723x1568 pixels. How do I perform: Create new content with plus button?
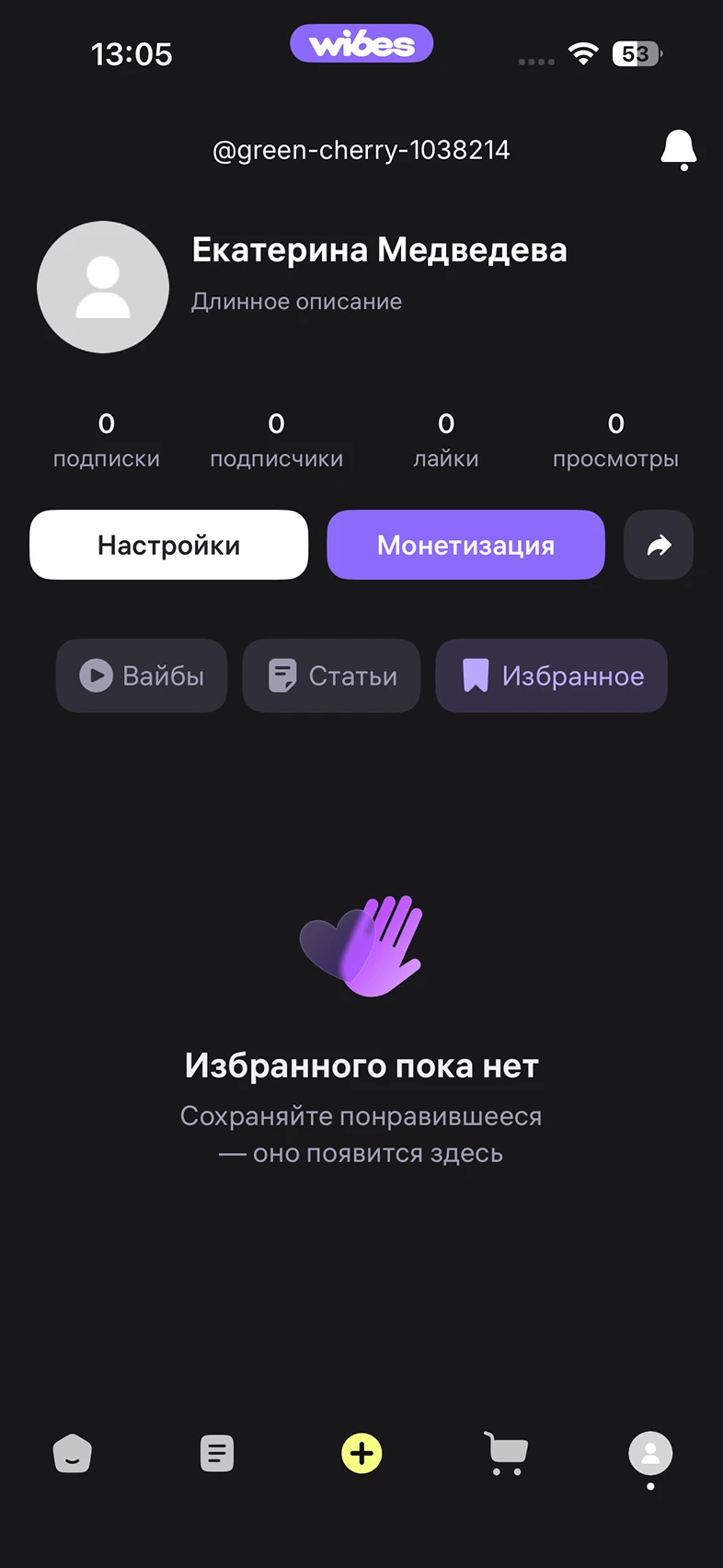361,1454
